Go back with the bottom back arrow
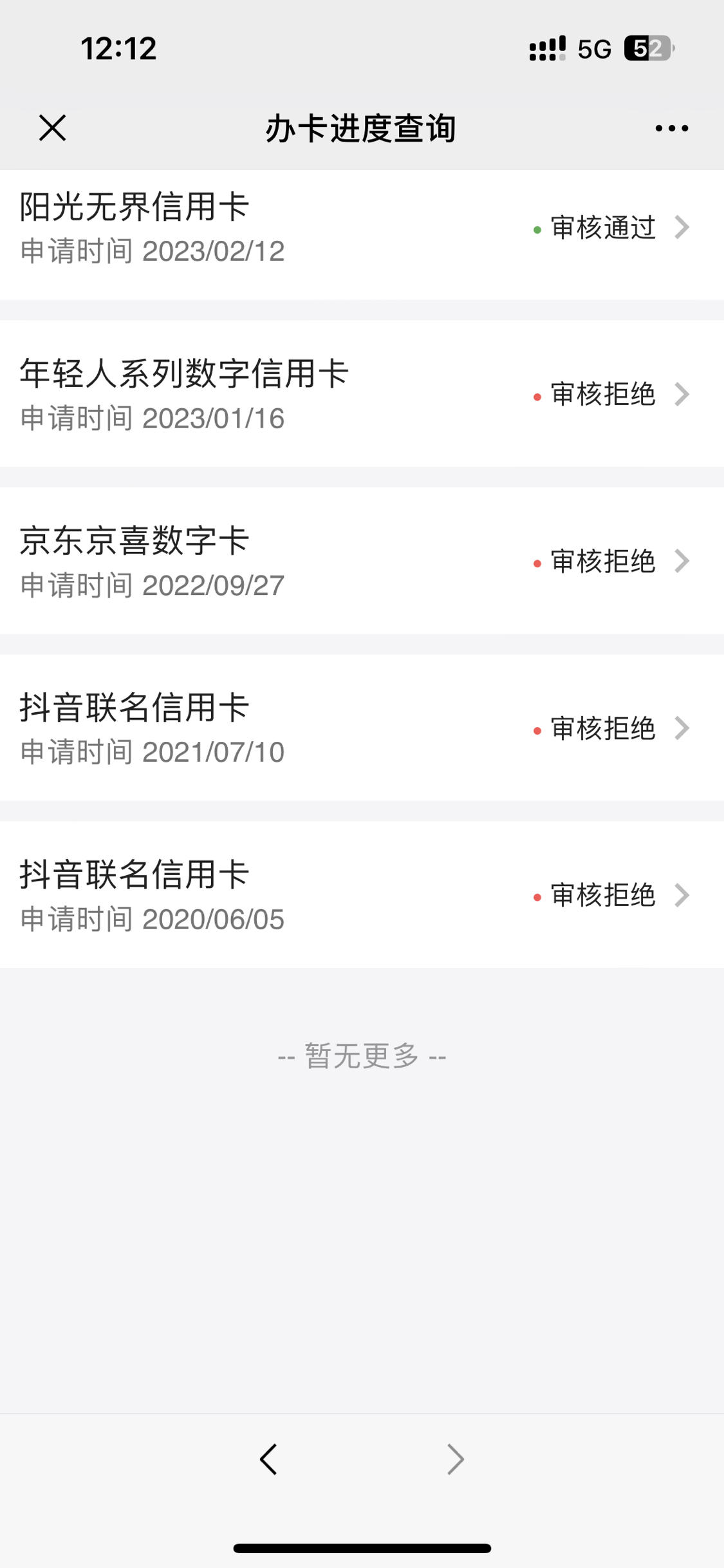This screenshot has width=724, height=1568. [268, 1459]
